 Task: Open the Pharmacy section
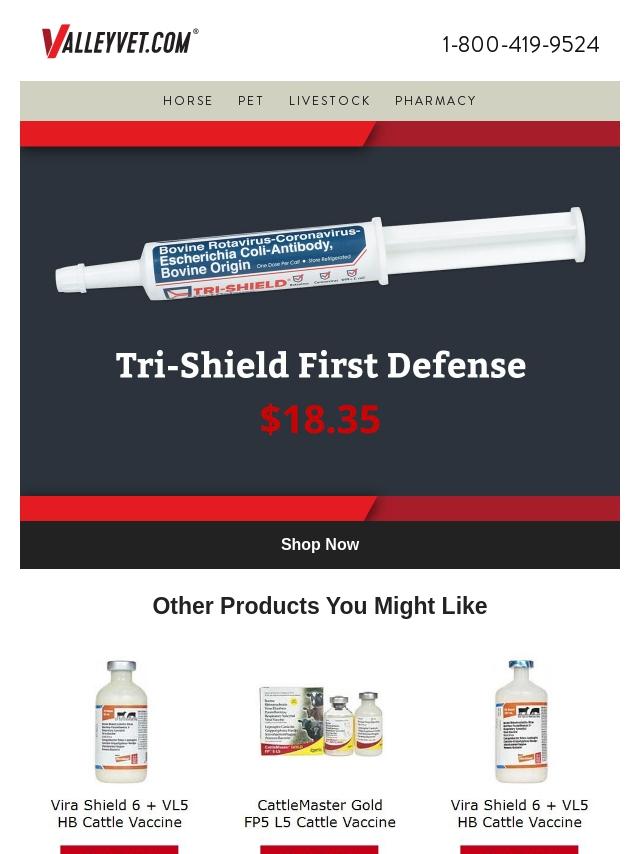click(x=435, y=101)
